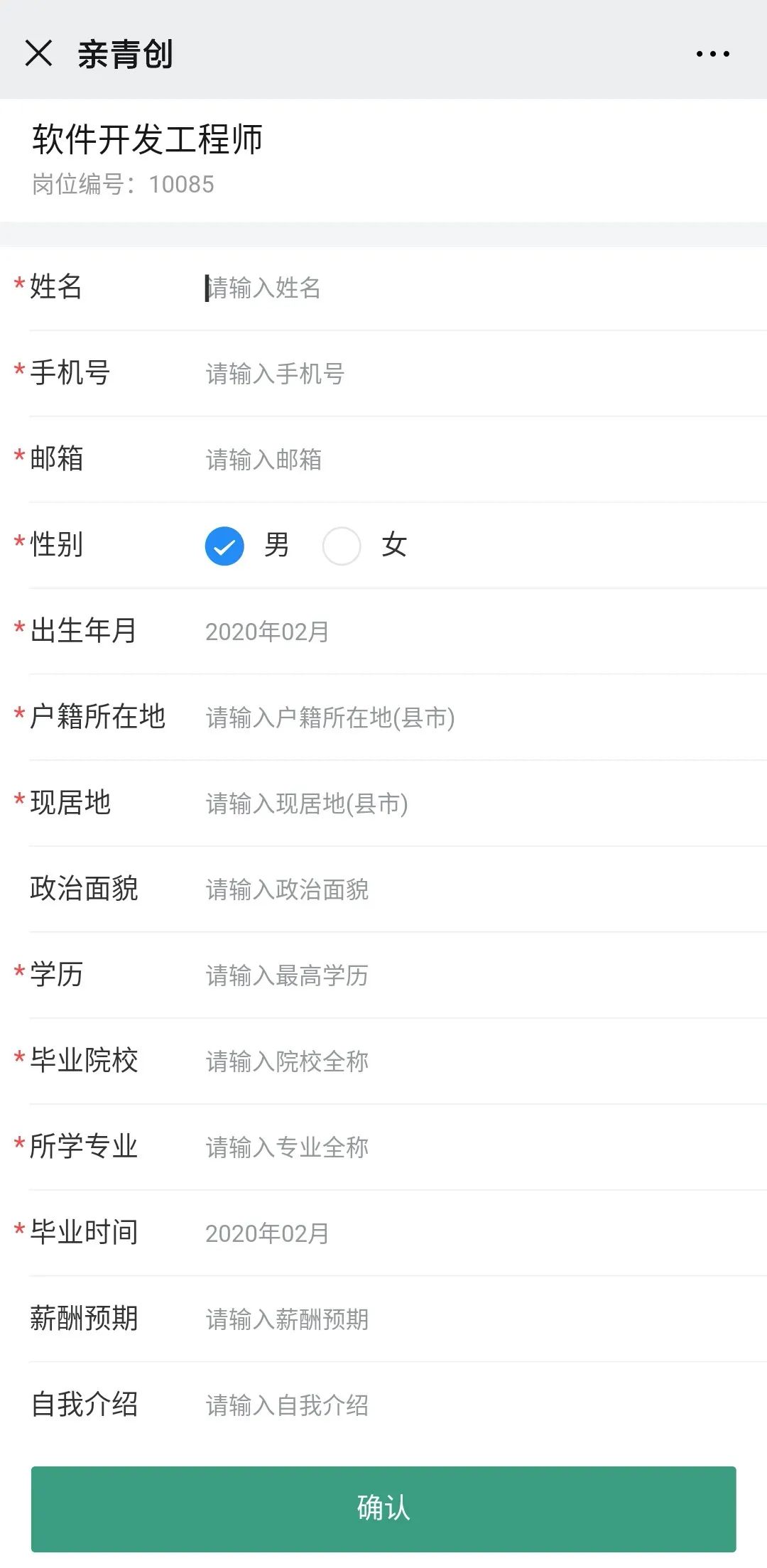
Task: Focus the 薪酬预期 salary expectation field
Action: click(483, 1319)
